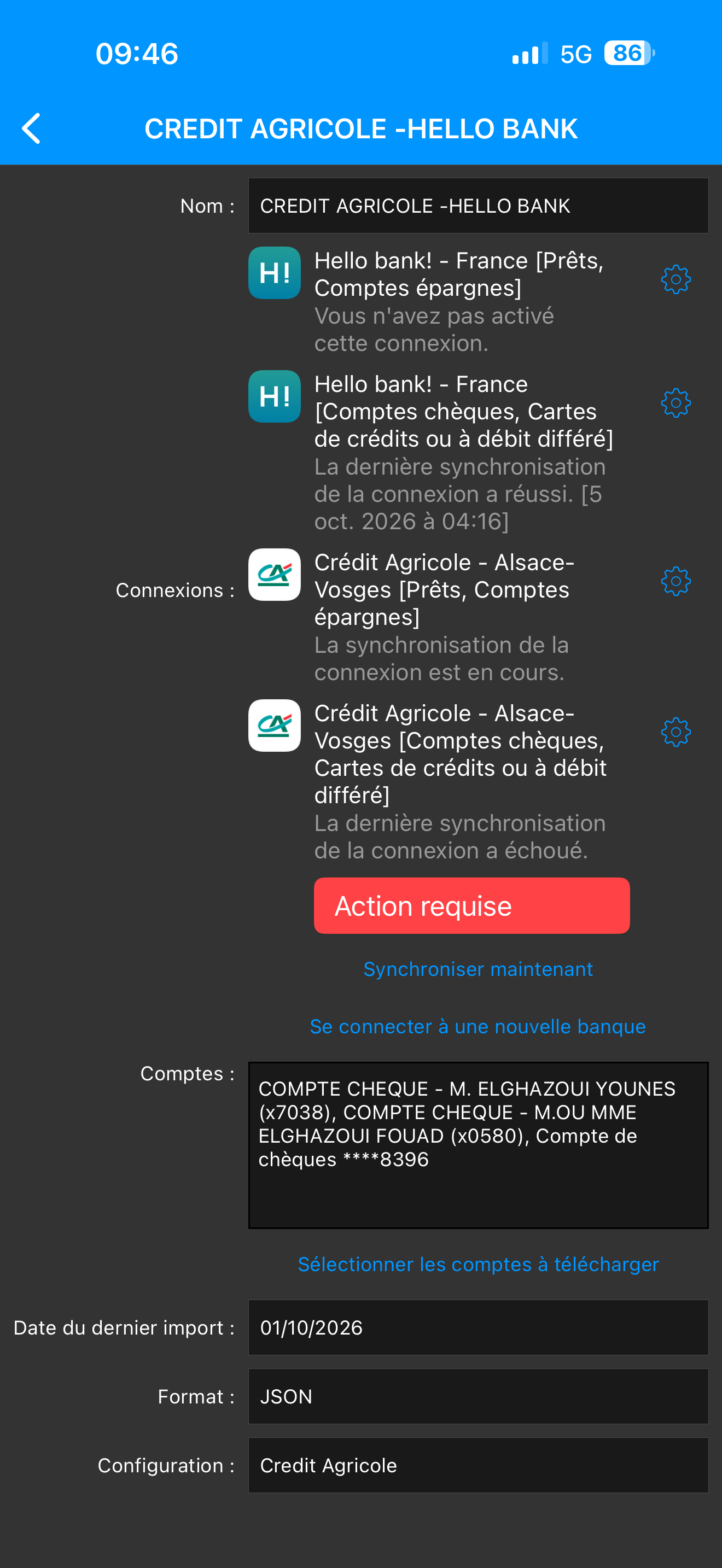Screen dimensions: 722x1568
Task: Tap Synchroniser maintenant
Action: 478,969
